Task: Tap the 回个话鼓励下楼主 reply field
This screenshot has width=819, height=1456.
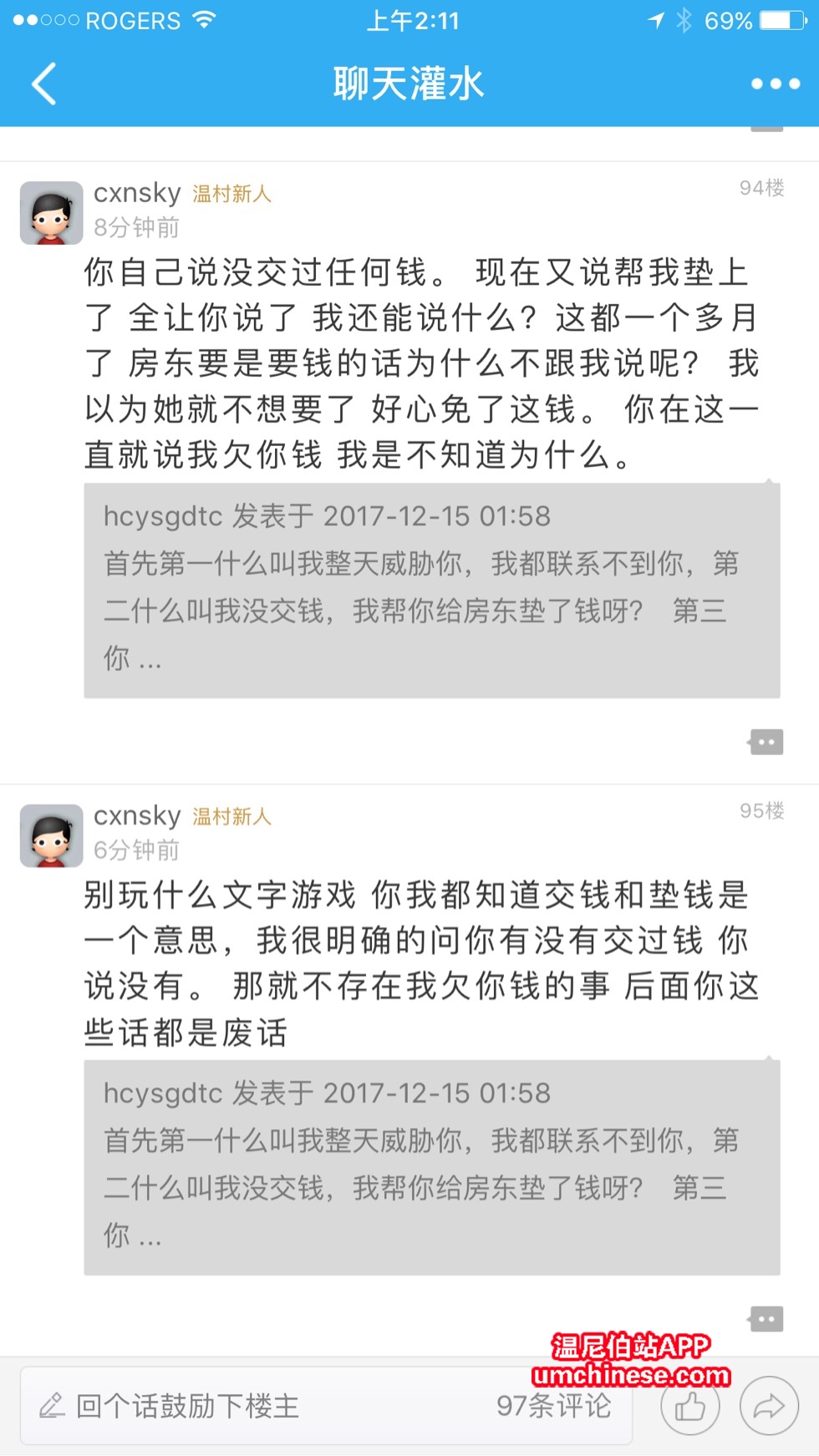Action: click(x=251, y=1406)
